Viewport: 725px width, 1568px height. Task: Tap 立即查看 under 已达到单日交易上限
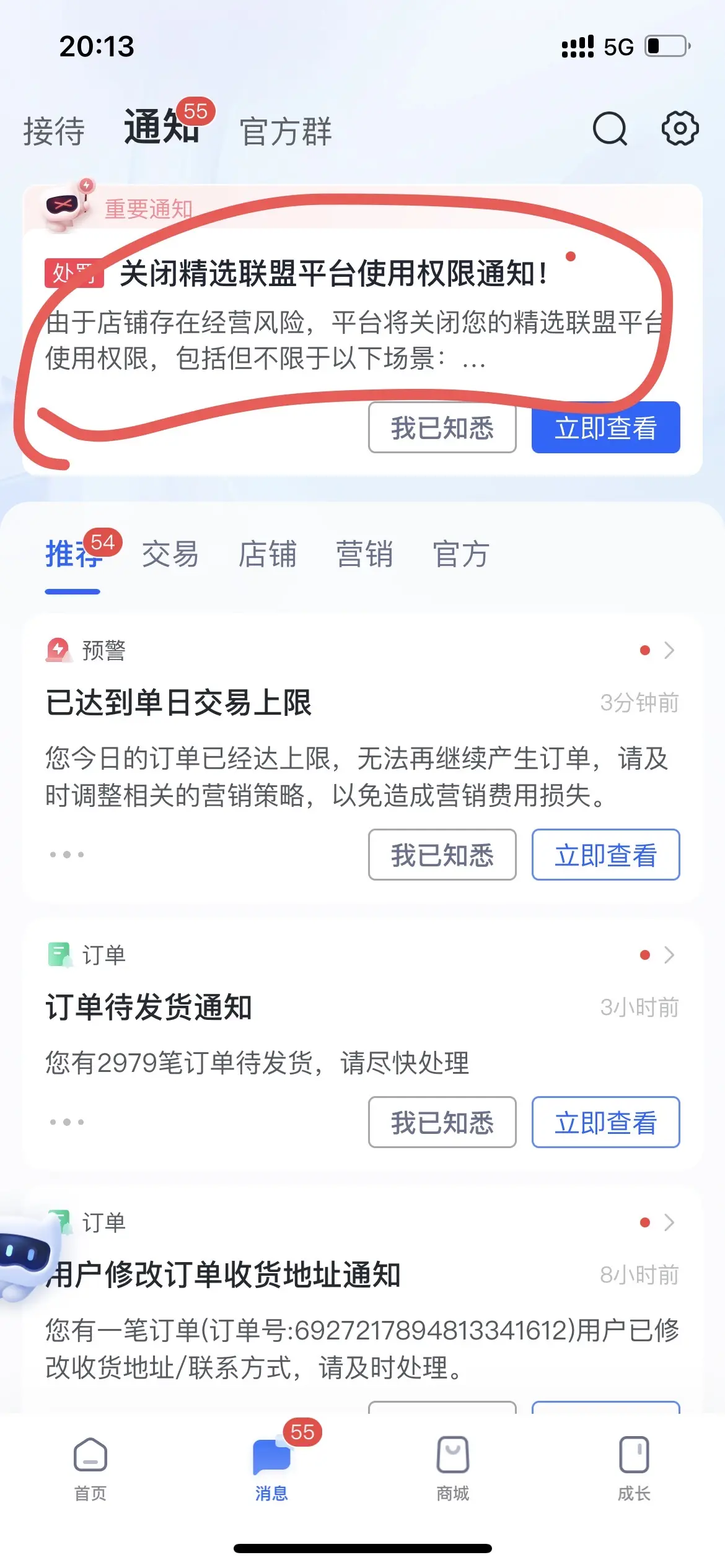coord(605,855)
